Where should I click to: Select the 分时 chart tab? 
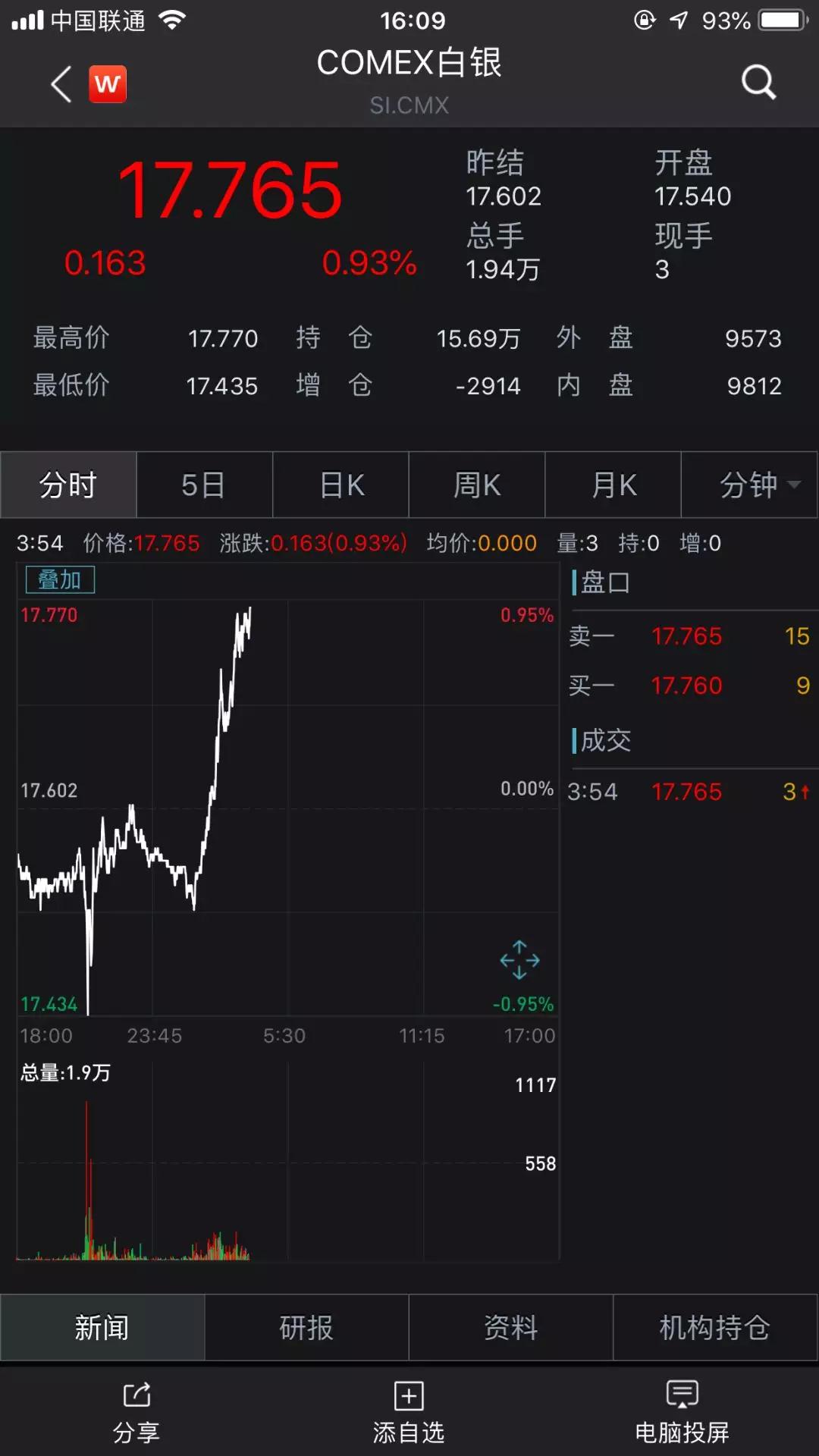click(68, 485)
